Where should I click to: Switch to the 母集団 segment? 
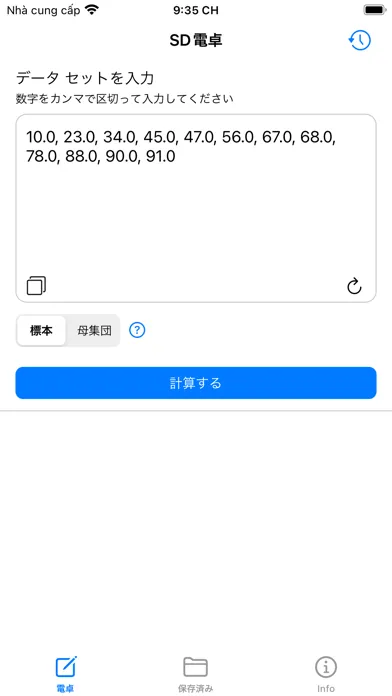click(94, 331)
